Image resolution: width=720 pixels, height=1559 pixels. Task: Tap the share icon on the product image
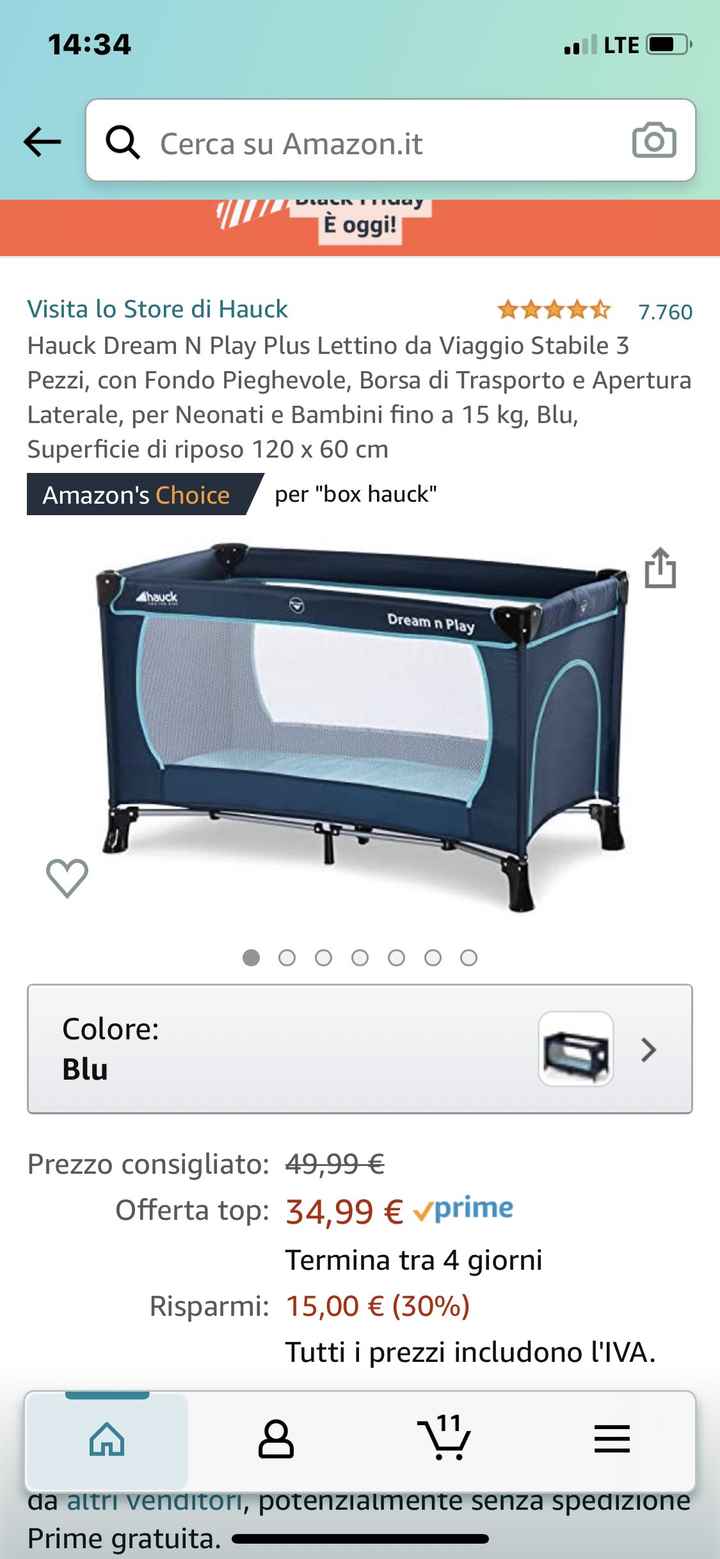660,568
